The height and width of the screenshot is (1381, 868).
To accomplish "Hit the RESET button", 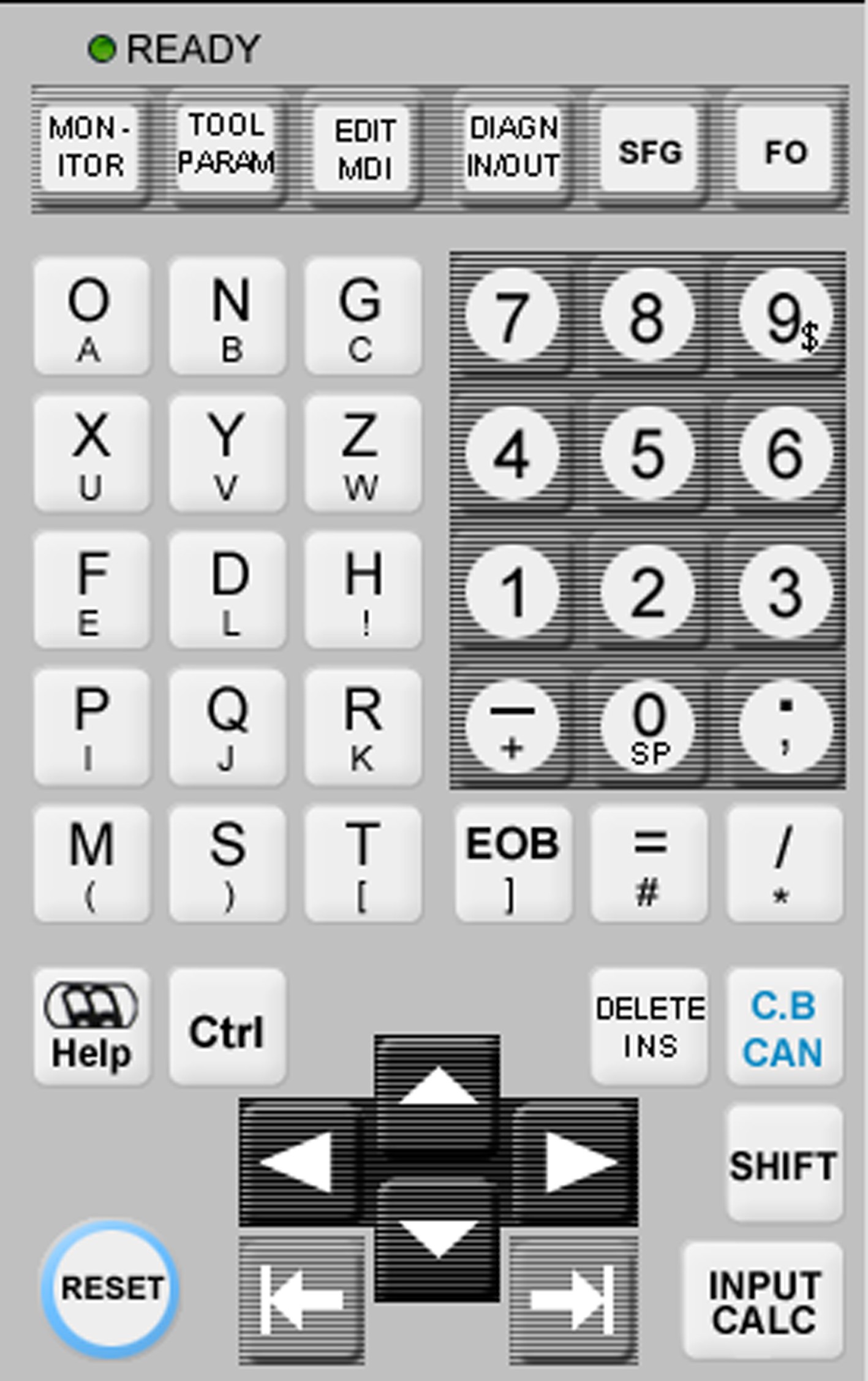I will pos(111,1288).
